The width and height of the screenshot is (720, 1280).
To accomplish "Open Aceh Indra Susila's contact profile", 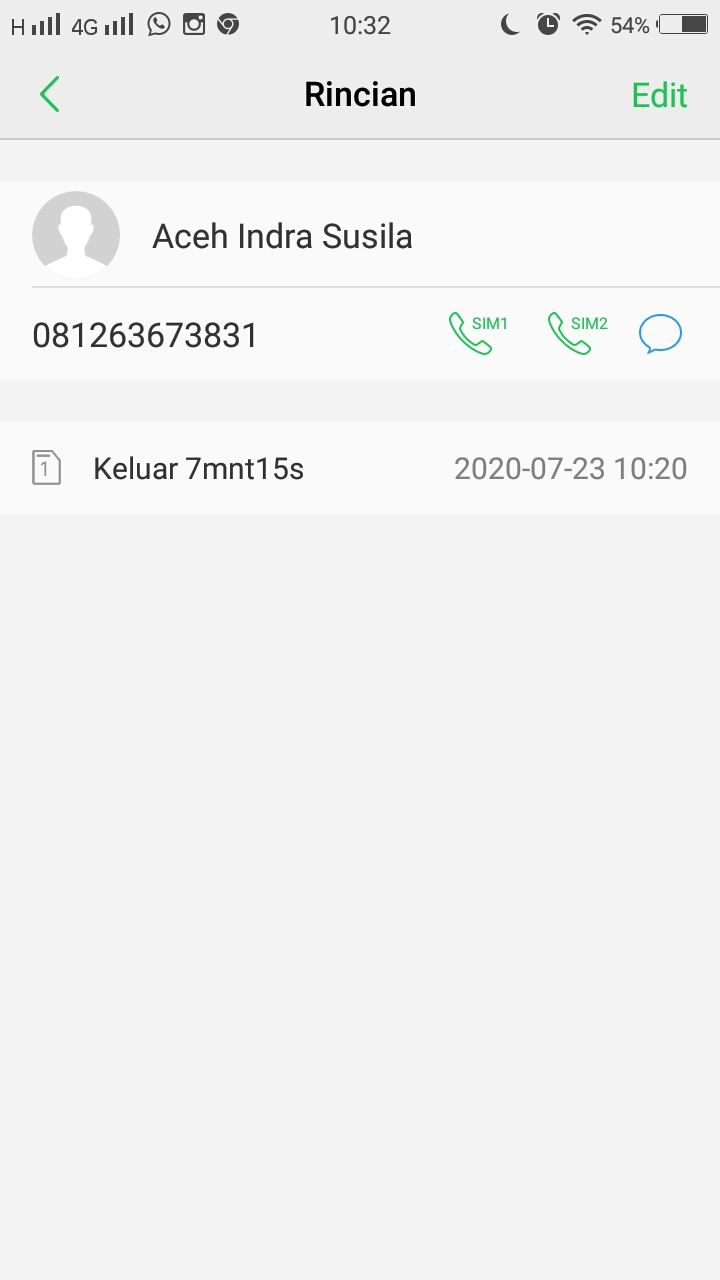I will pos(280,236).
